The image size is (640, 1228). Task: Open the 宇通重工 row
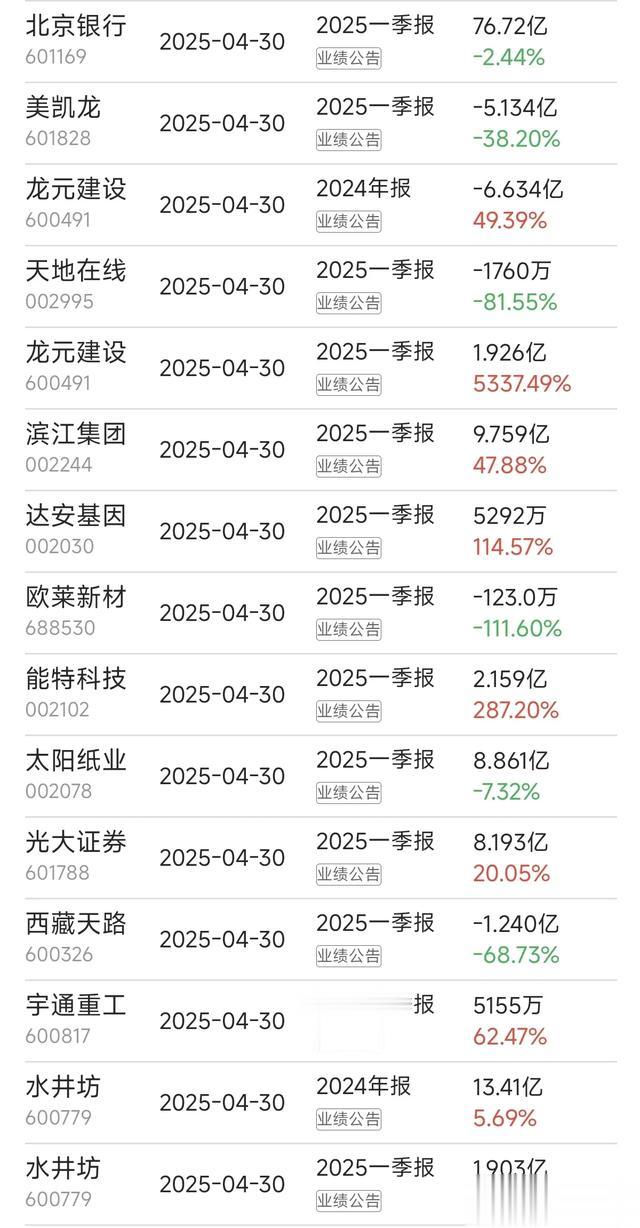point(320,1021)
